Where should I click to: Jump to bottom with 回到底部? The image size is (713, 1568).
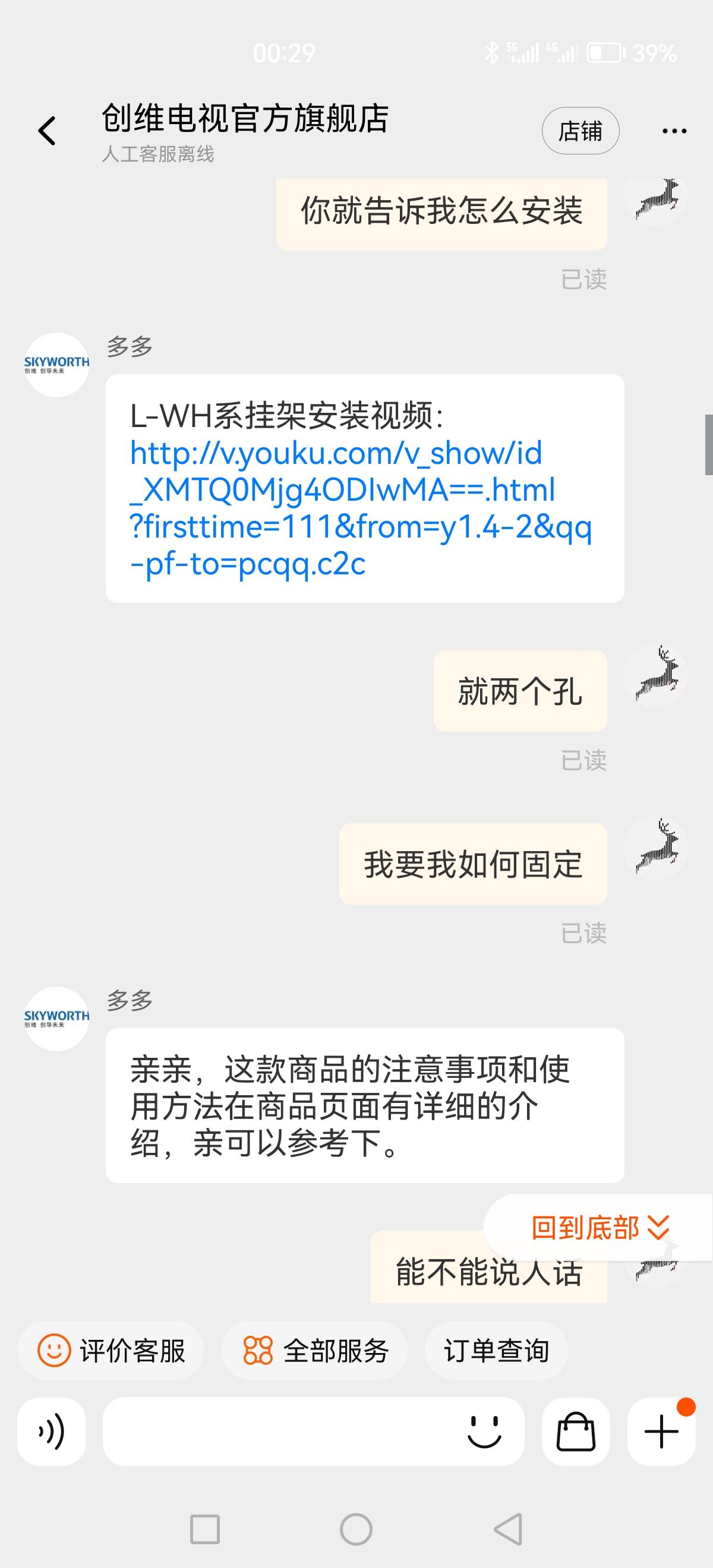[600, 1228]
